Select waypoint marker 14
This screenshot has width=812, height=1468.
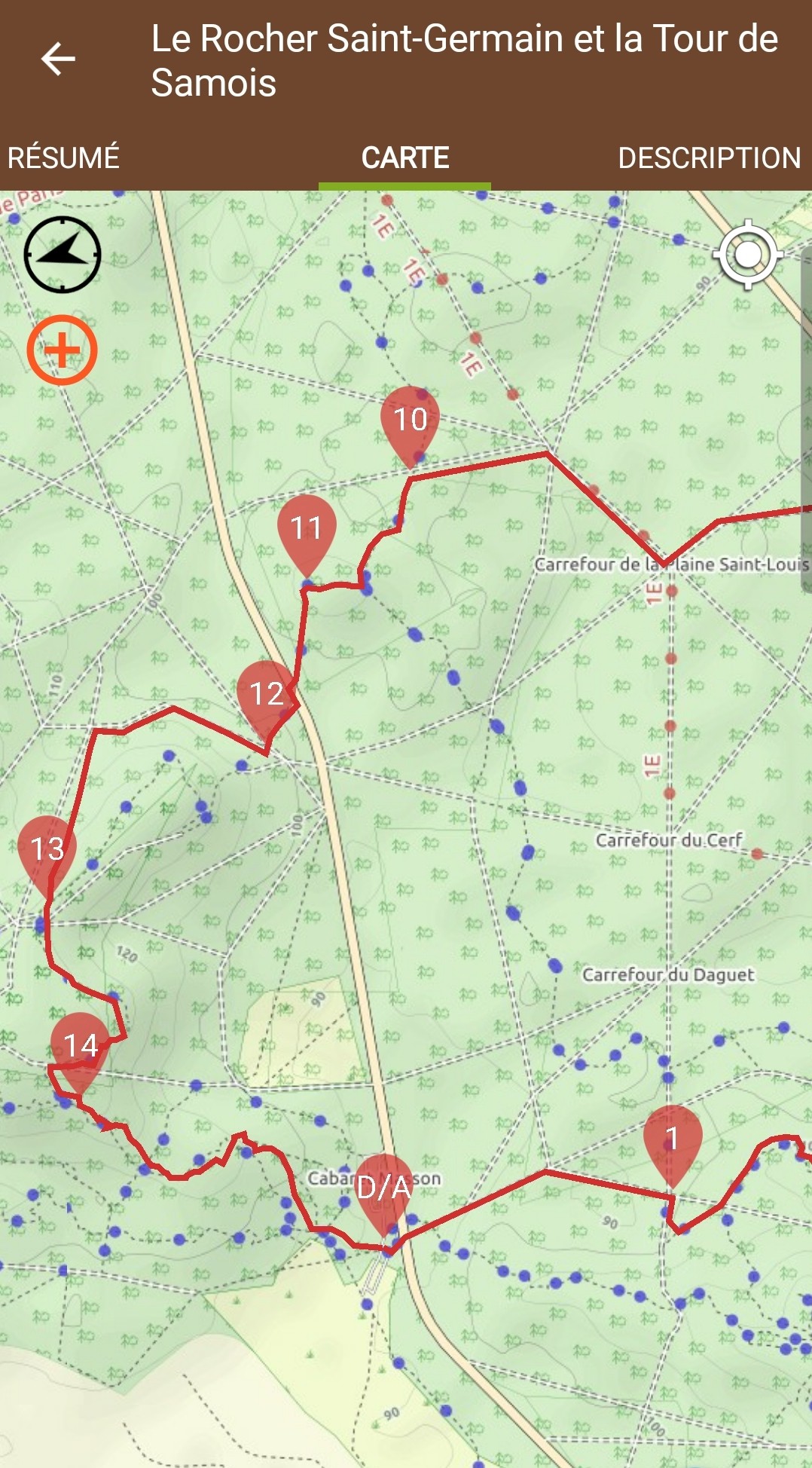click(x=80, y=1046)
